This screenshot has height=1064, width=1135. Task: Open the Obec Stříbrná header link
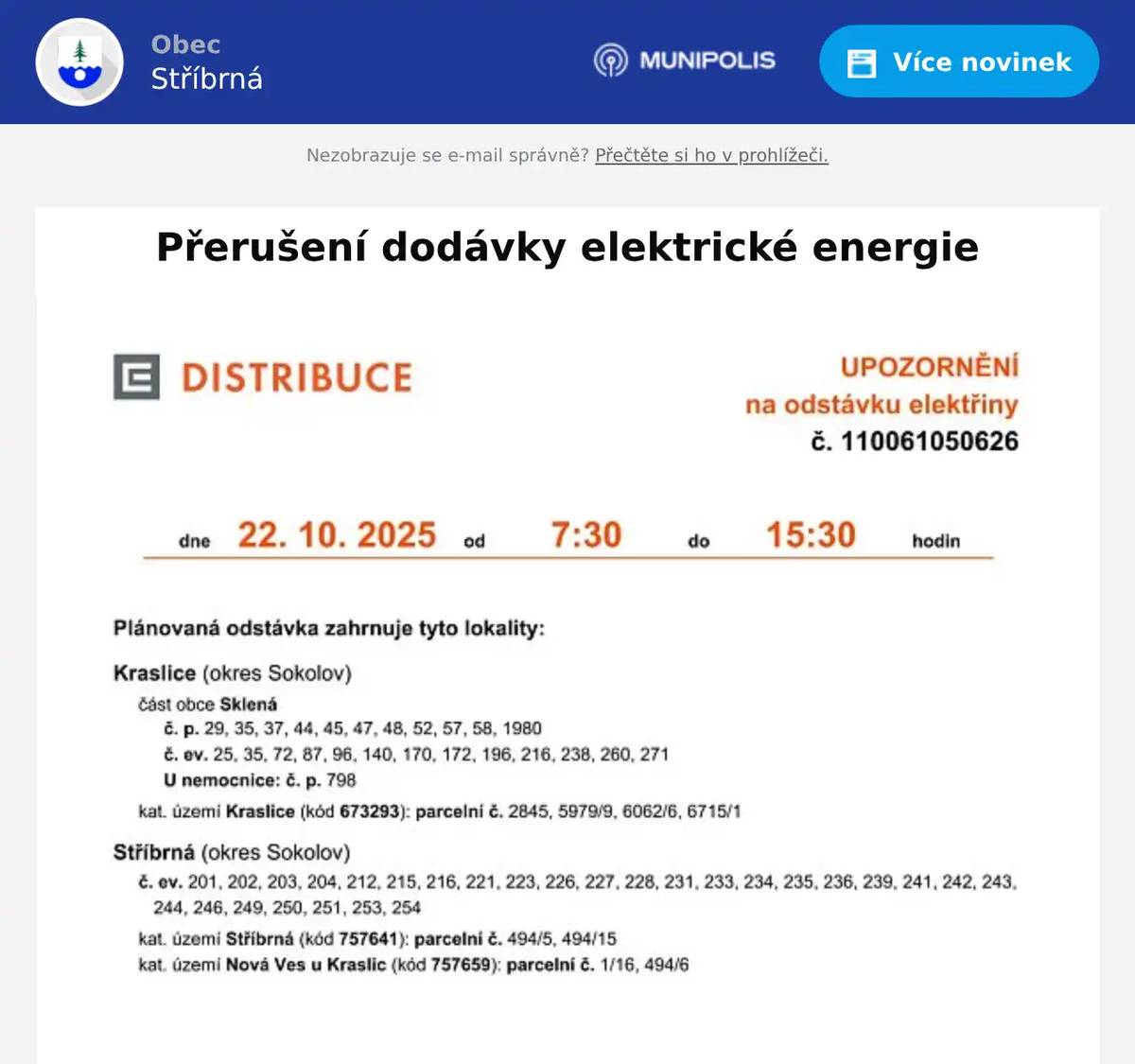pos(206,62)
